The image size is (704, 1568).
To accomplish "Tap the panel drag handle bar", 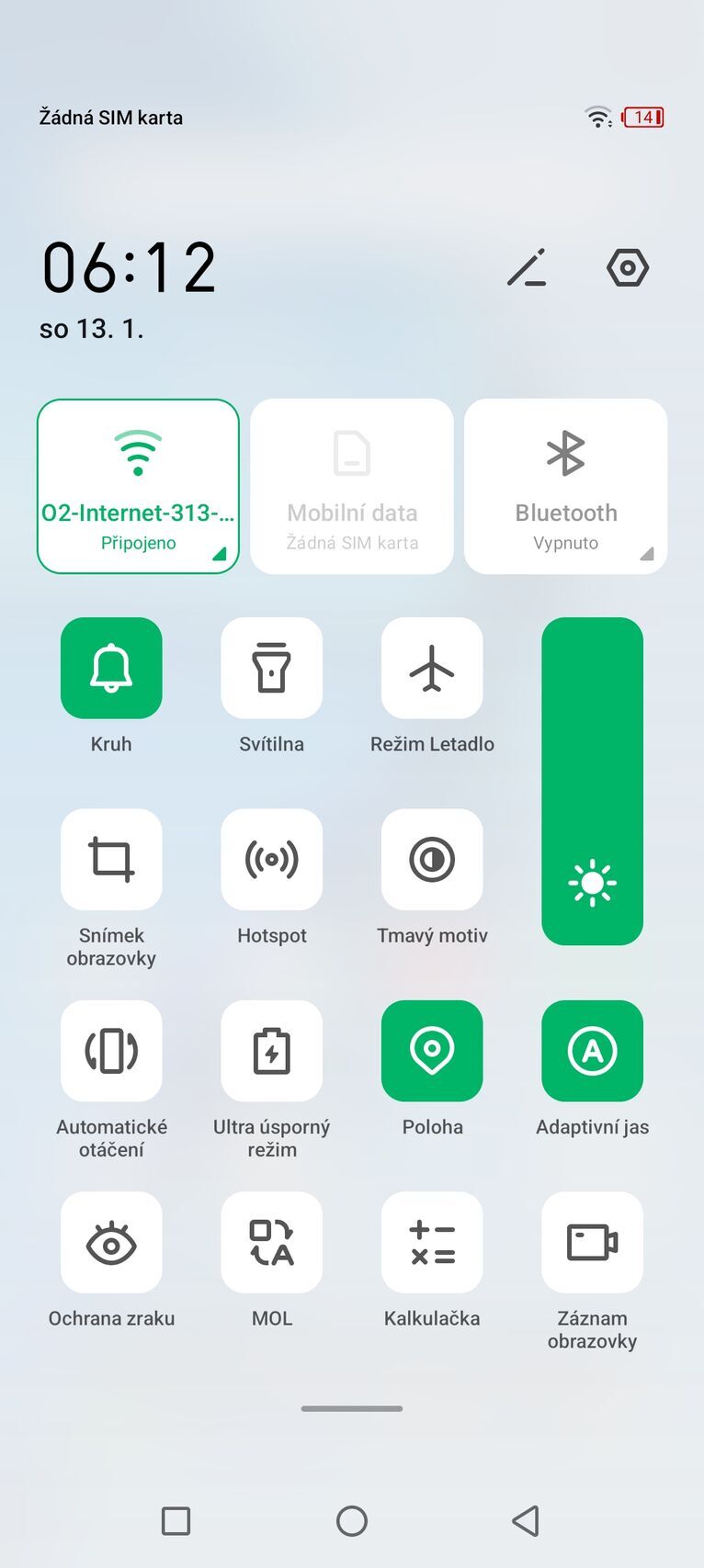I will [x=351, y=1407].
